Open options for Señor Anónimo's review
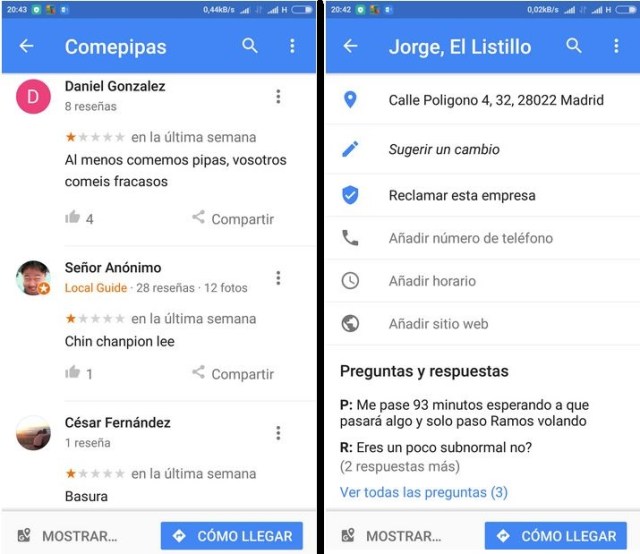The height and width of the screenshot is (554, 640). tap(278, 278)
